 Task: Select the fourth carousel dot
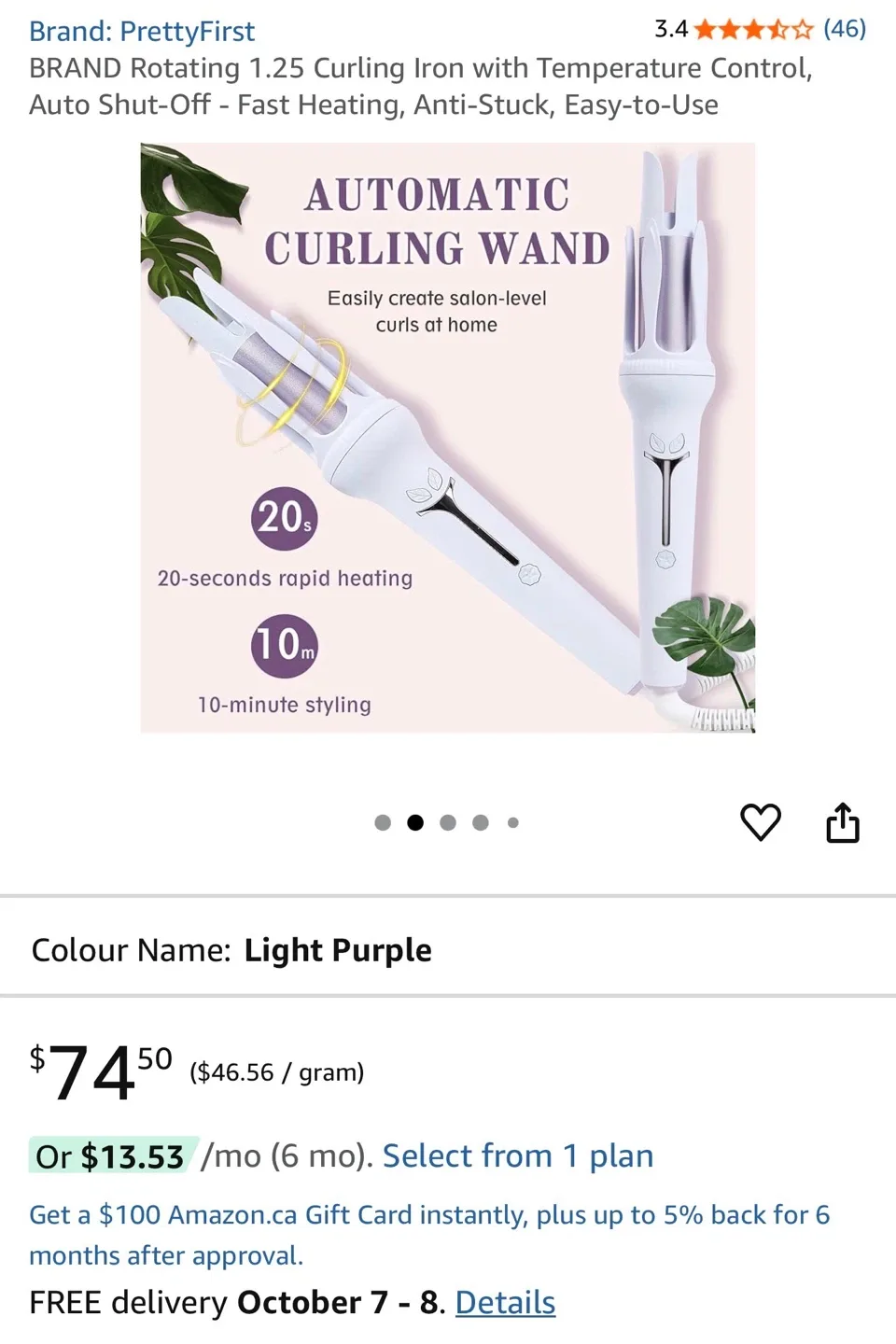481,822
